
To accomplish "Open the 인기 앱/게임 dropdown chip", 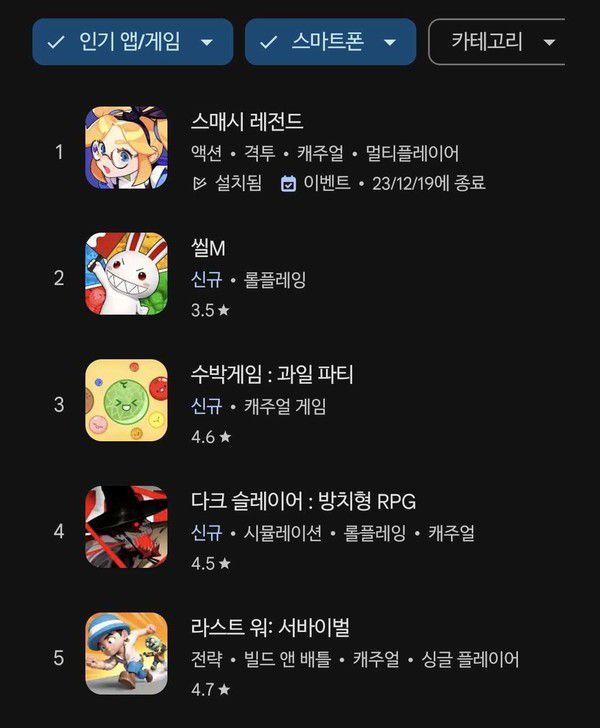I will click(132, 42).
